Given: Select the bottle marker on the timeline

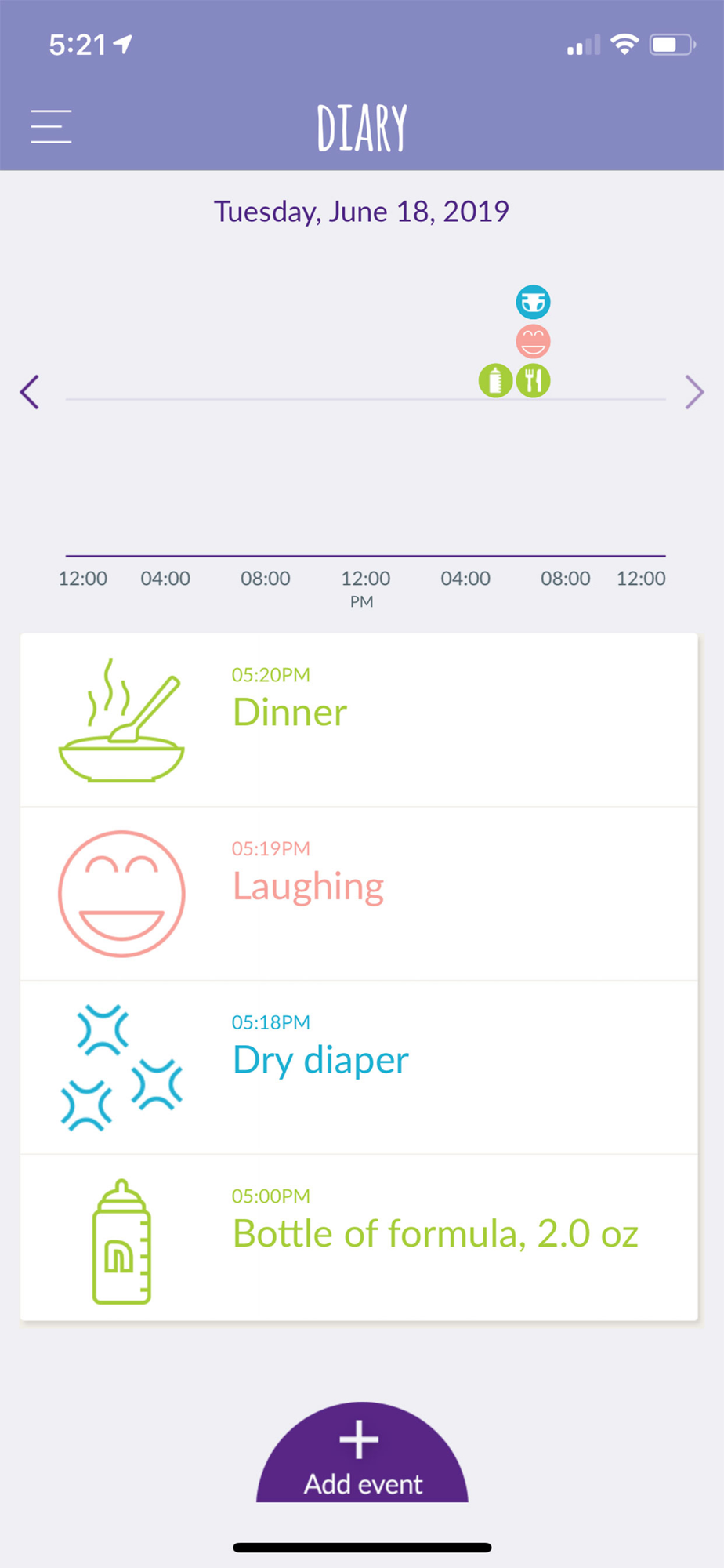Looking at the screenshot, I should [495, 381].
